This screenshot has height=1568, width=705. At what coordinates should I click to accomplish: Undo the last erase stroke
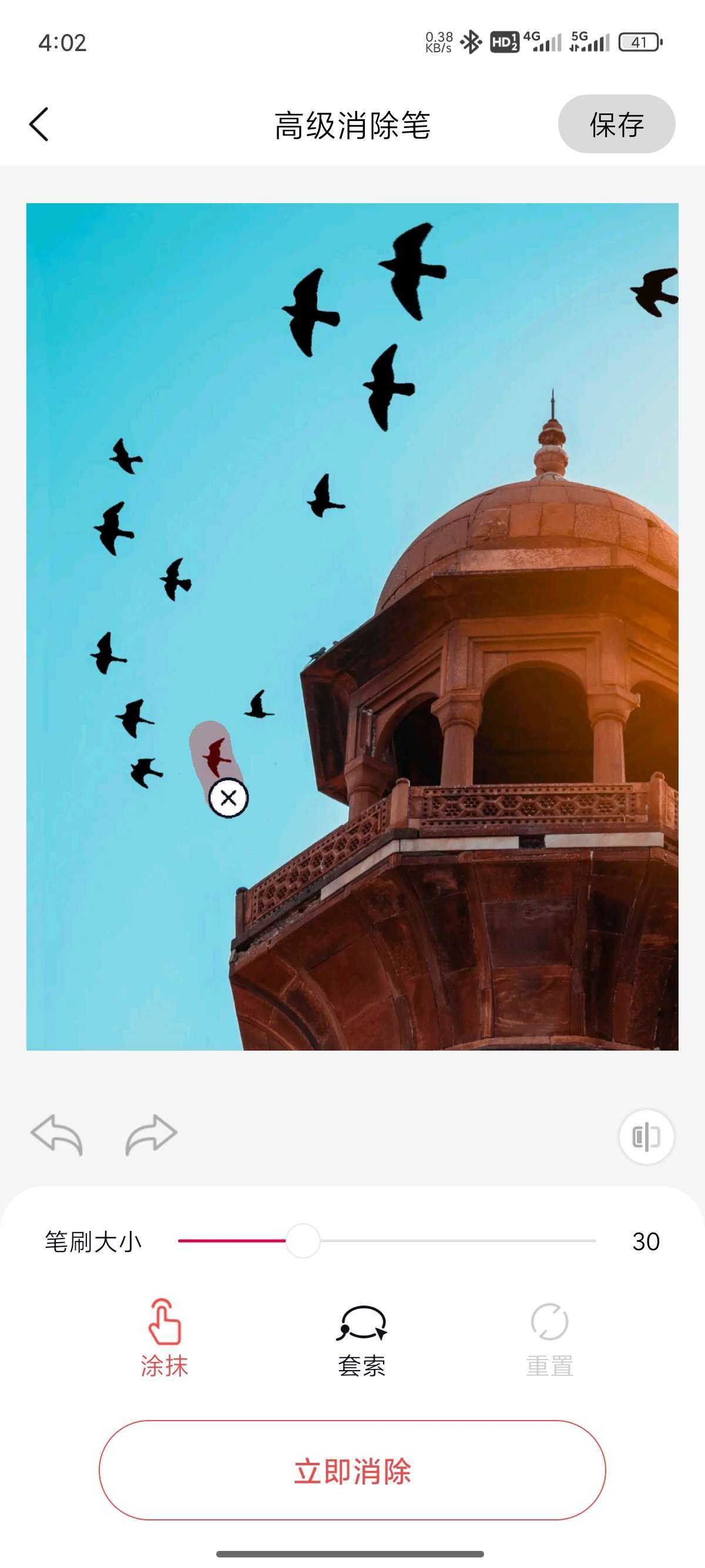(56, 1135)
